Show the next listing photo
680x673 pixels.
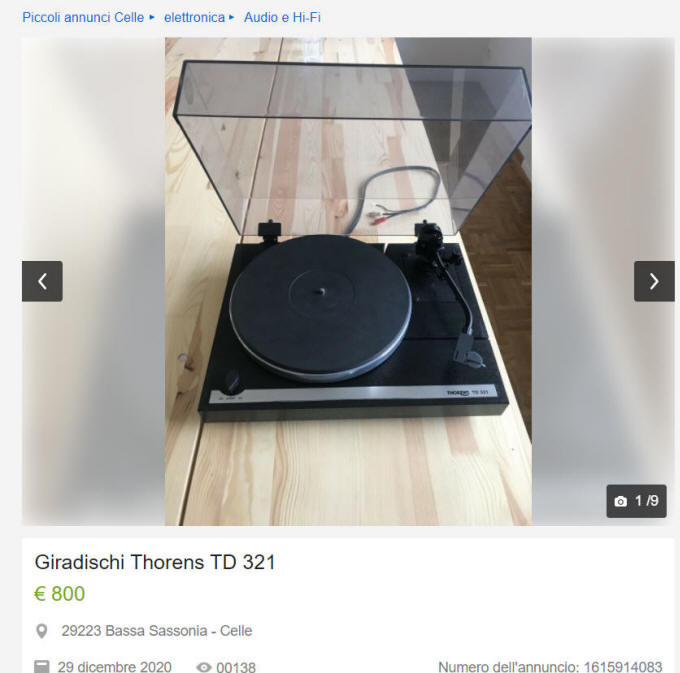tap(654, 281)
